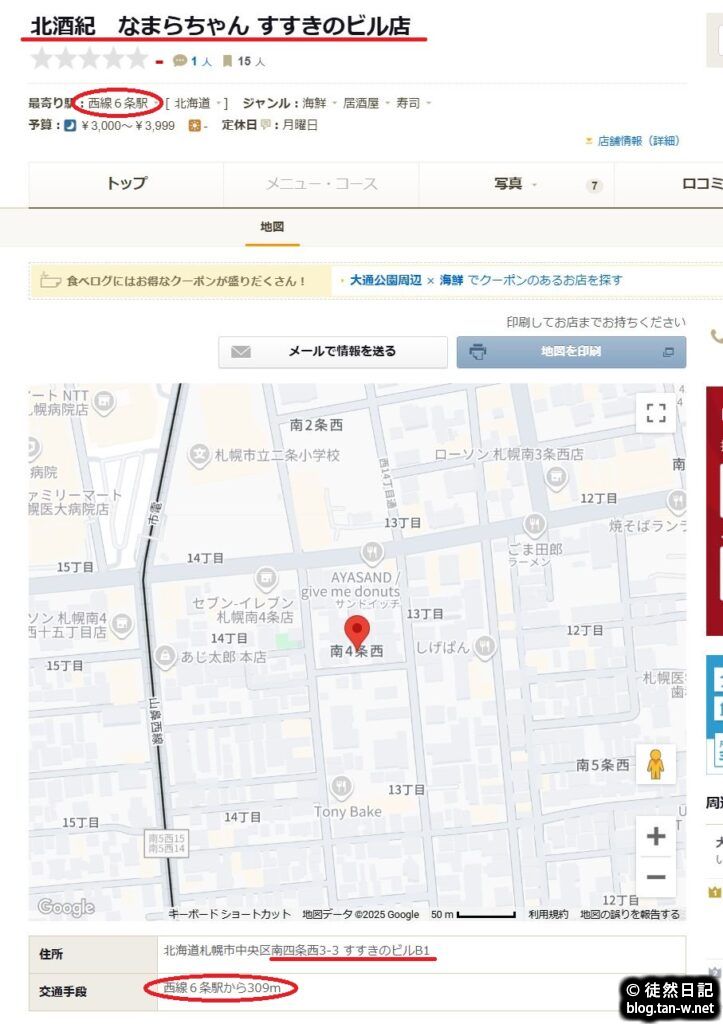The image size is (723, 1024).
Task: Open 店舗情報（詳細） link
Action: 638,141
